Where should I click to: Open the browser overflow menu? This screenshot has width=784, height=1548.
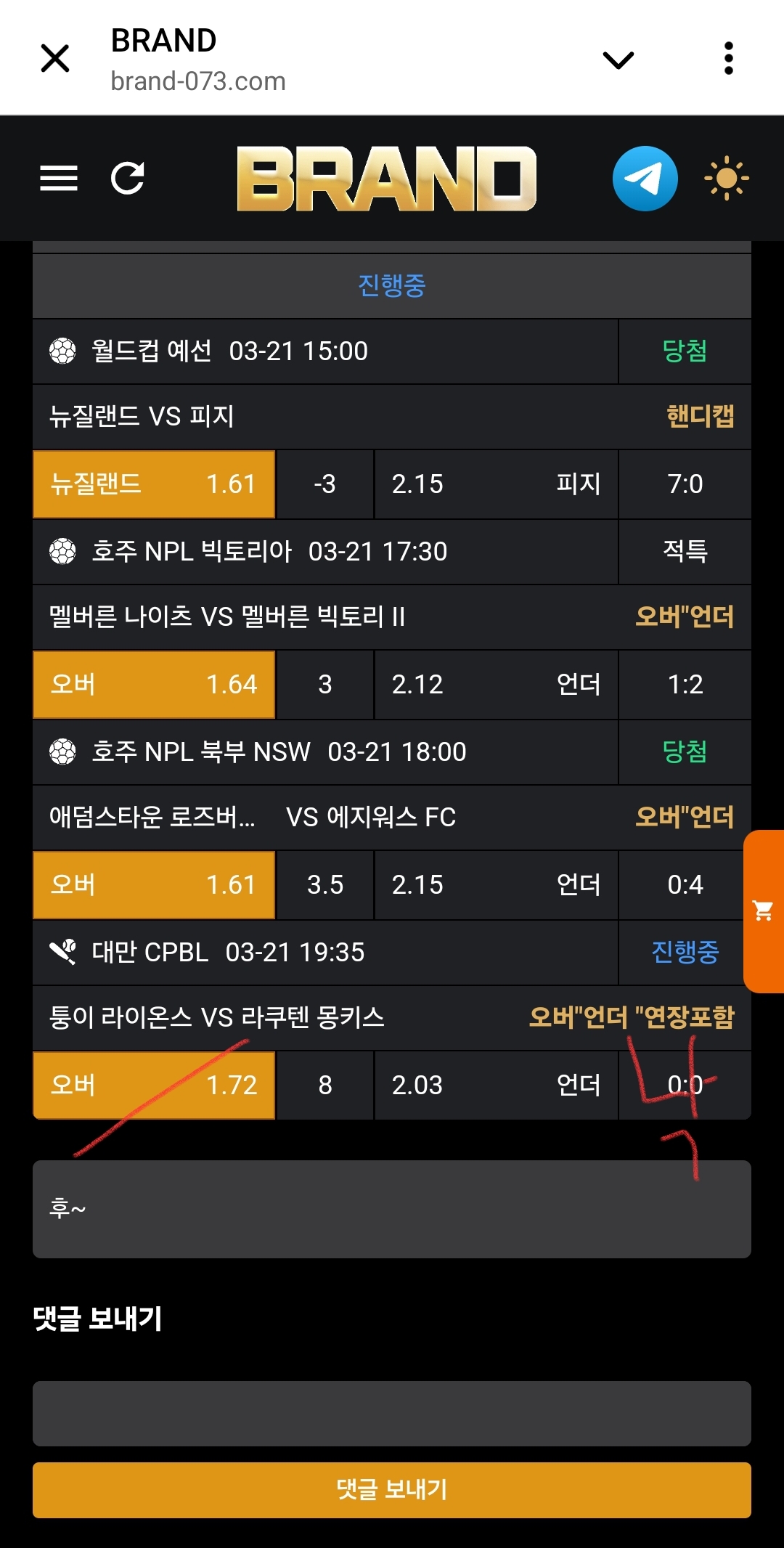pyautogui.click(x=728, y=58)
